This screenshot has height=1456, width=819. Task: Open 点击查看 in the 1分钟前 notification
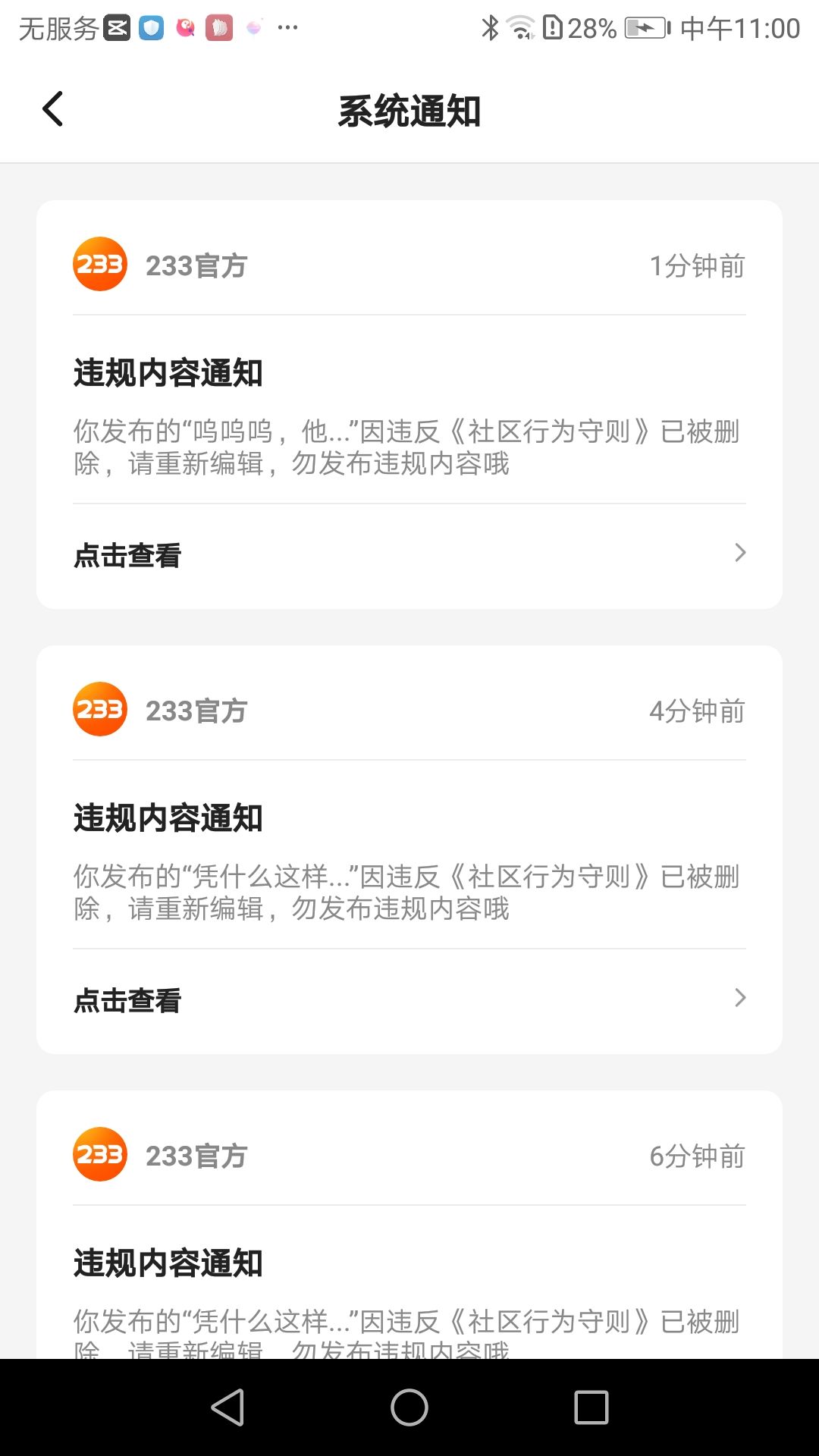tap(409, 554)
